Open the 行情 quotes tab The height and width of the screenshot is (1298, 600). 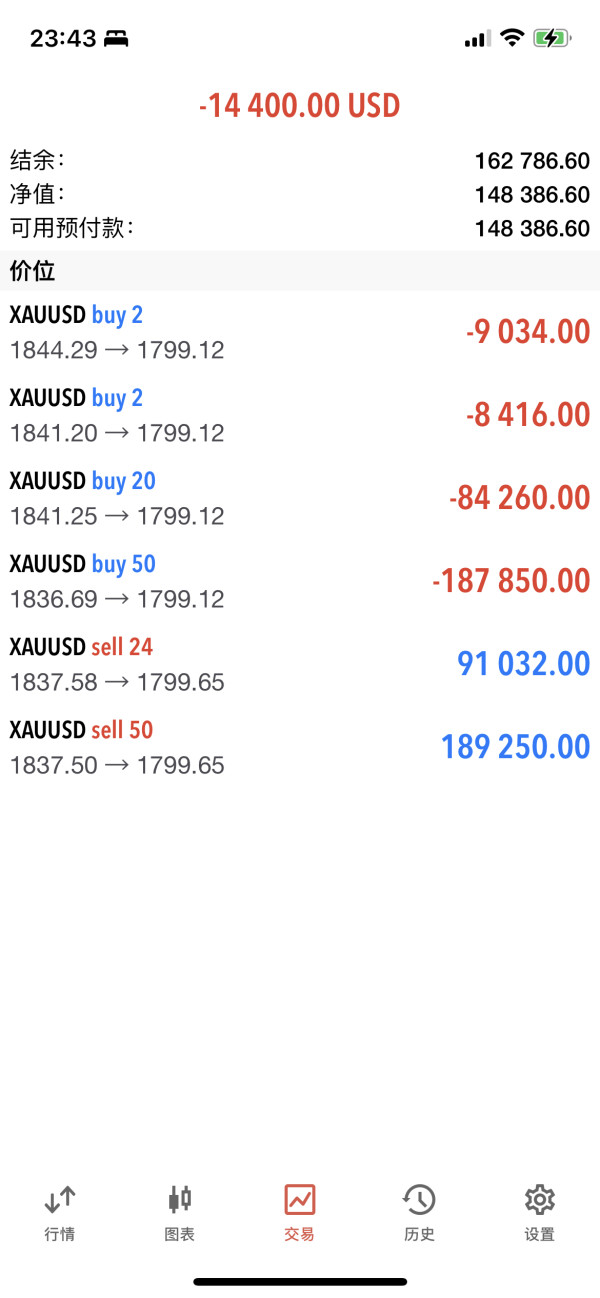point(60,1213)
